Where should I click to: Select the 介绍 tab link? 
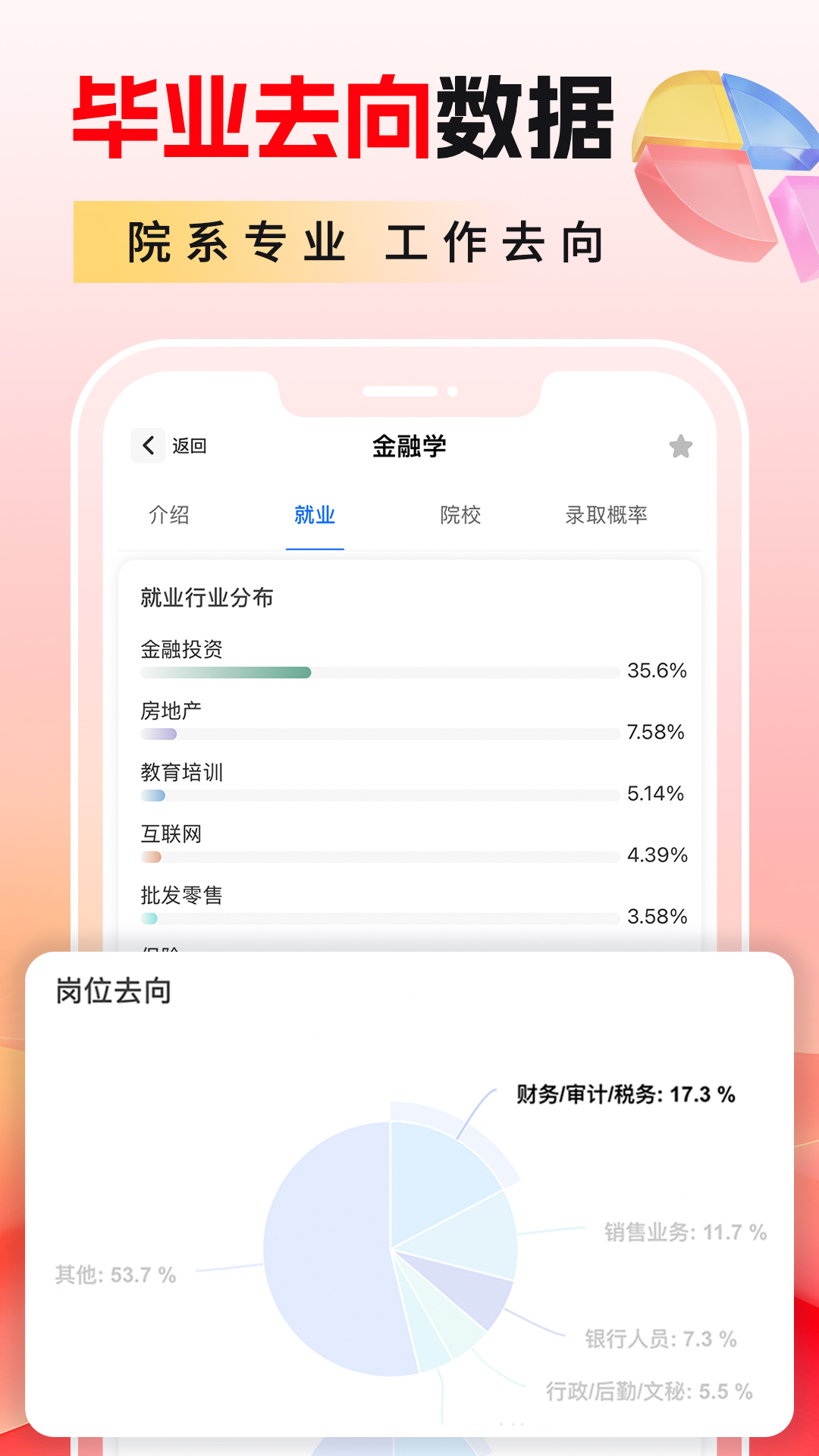tap(171, 514)
